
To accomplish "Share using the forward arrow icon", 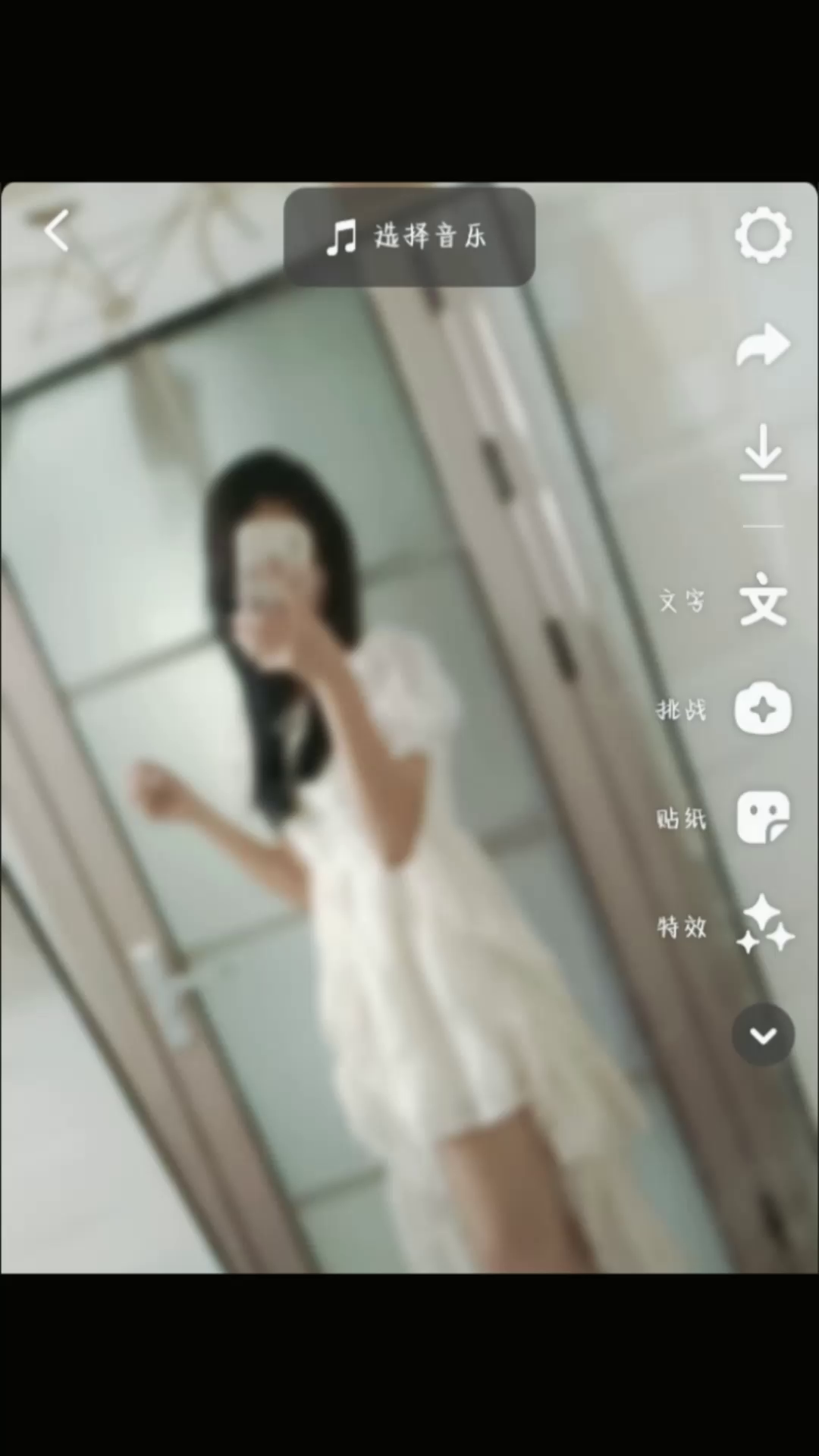I will (x=763, y=346).
